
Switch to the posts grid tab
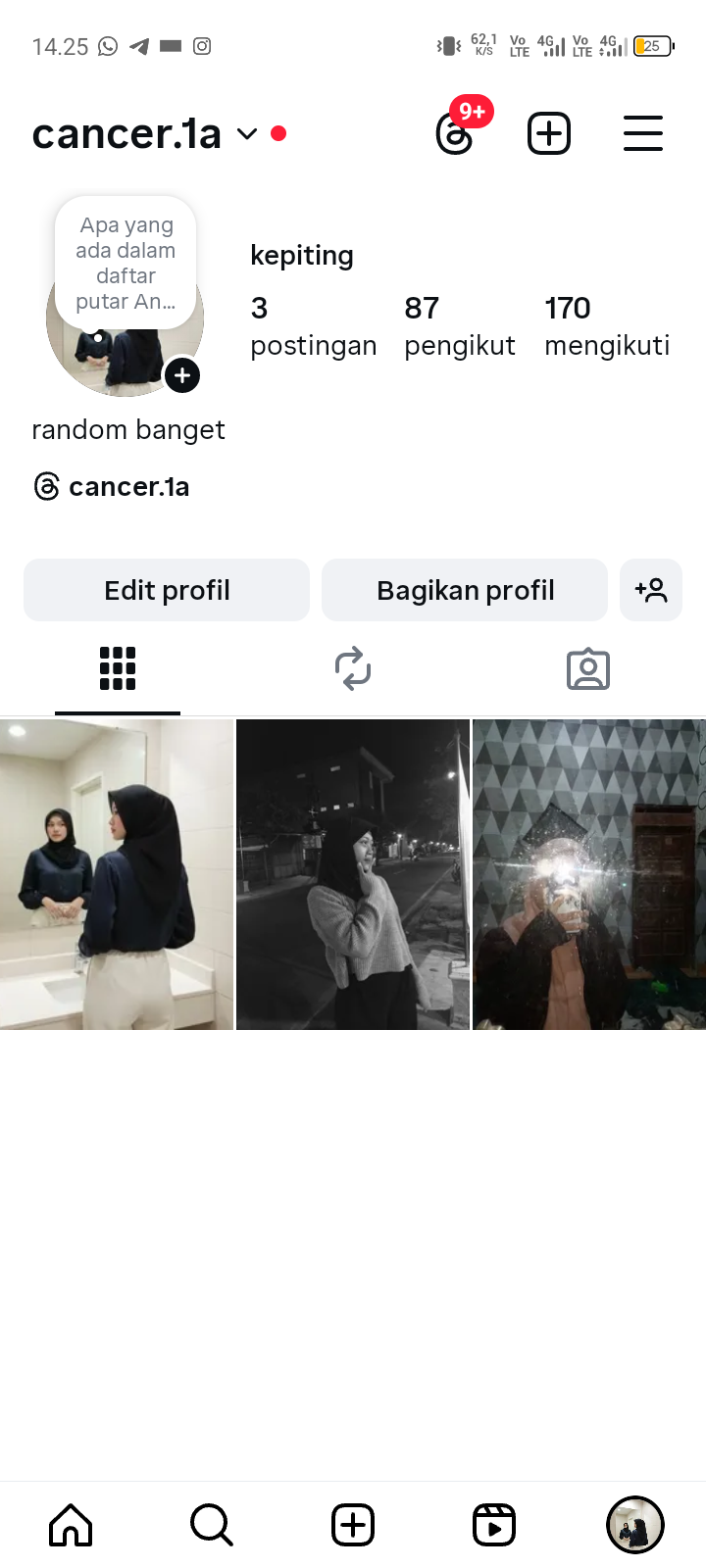pyautogui.click(x=118, y=669)
